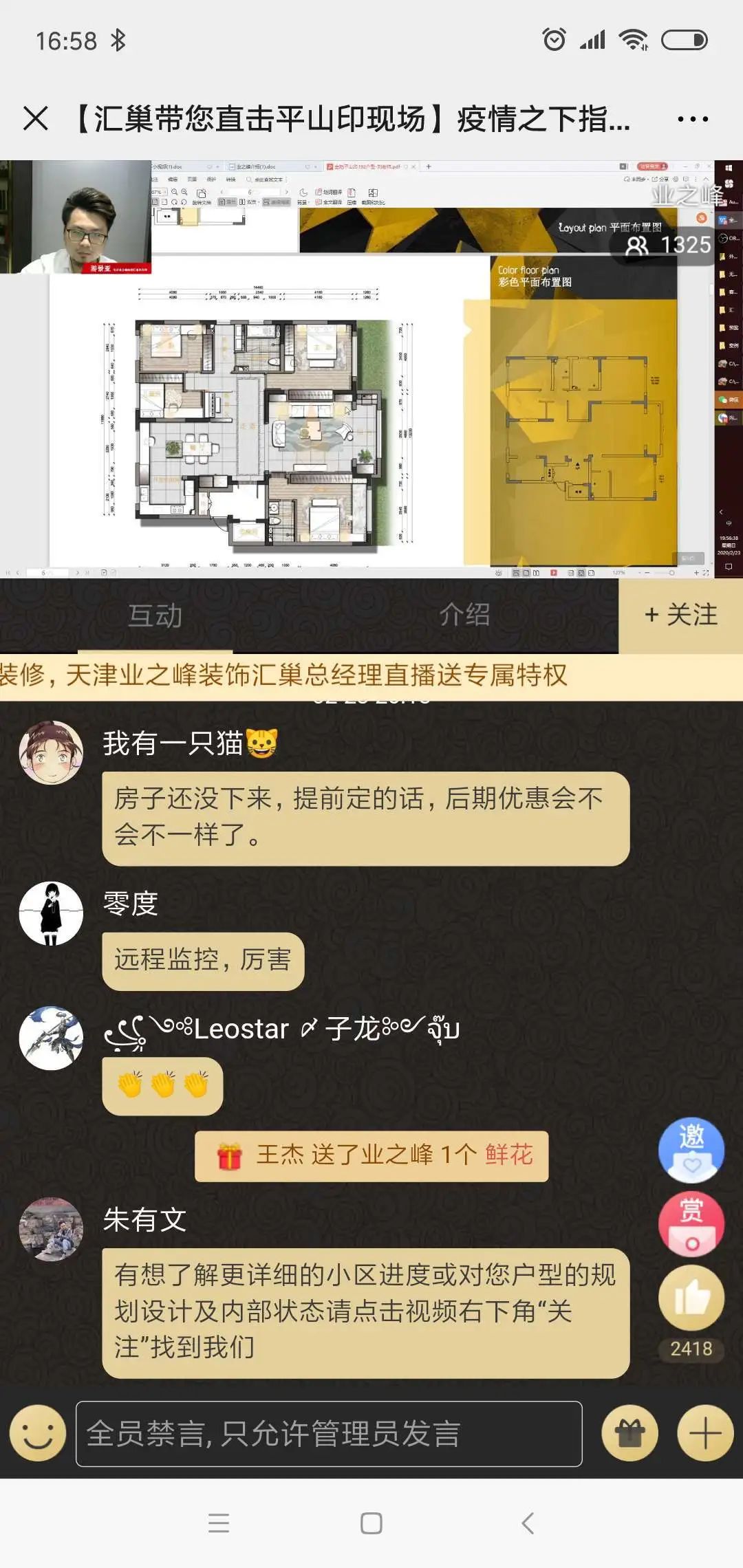The height and width of the screenshot is (1568, 743).
Task: Open avatar of 朱有文
Action: [x=51, y=1230]
